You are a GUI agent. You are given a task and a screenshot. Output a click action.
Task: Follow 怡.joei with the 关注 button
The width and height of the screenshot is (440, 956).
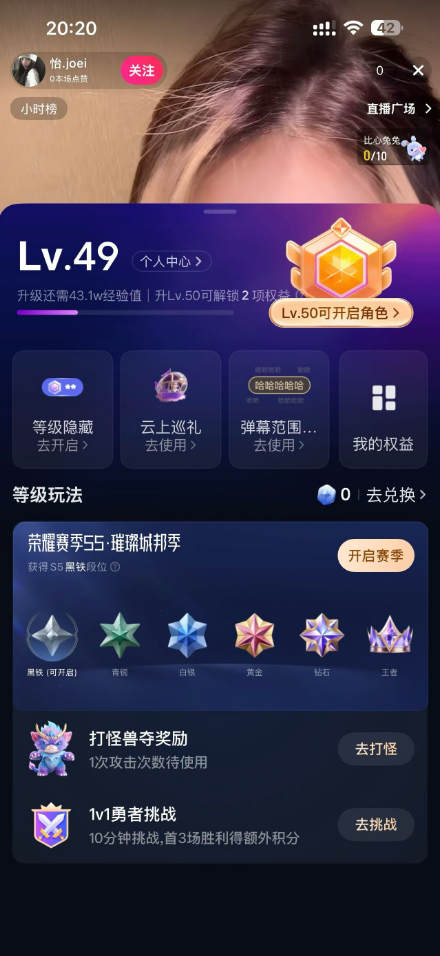coord(142,71)
